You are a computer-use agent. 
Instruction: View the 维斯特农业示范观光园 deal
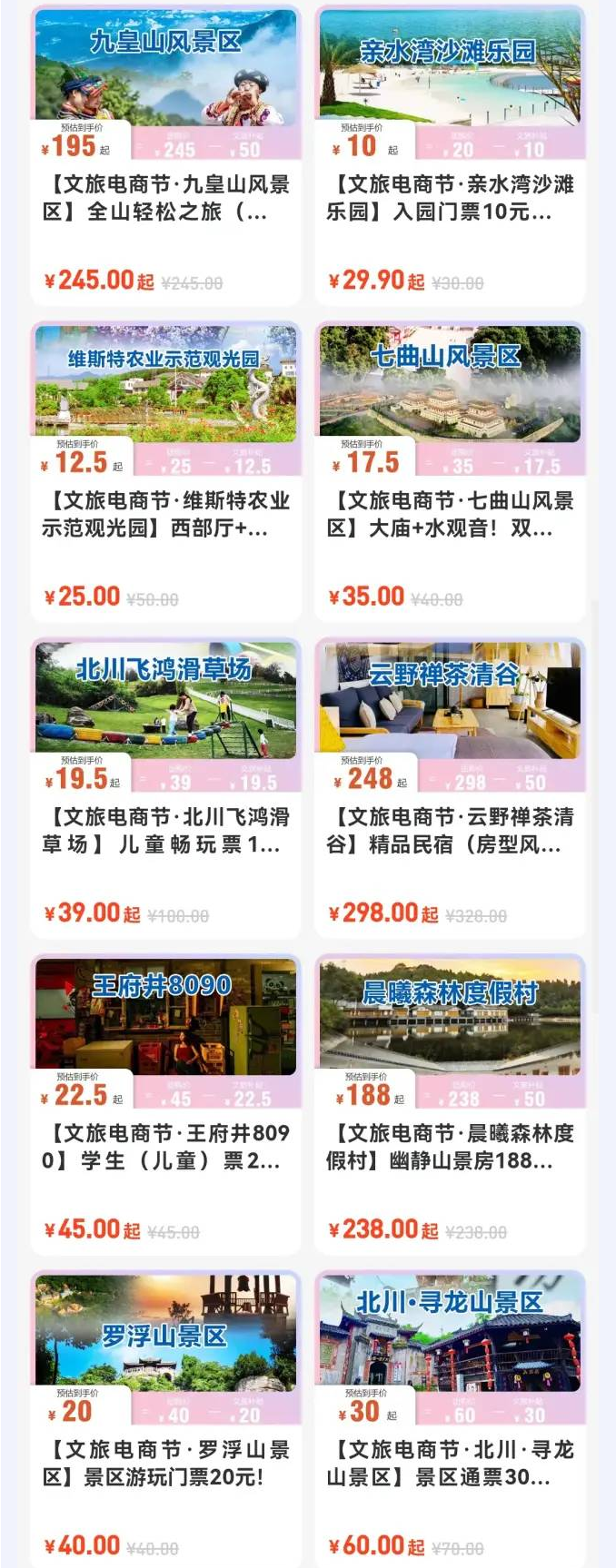(165, 470)
